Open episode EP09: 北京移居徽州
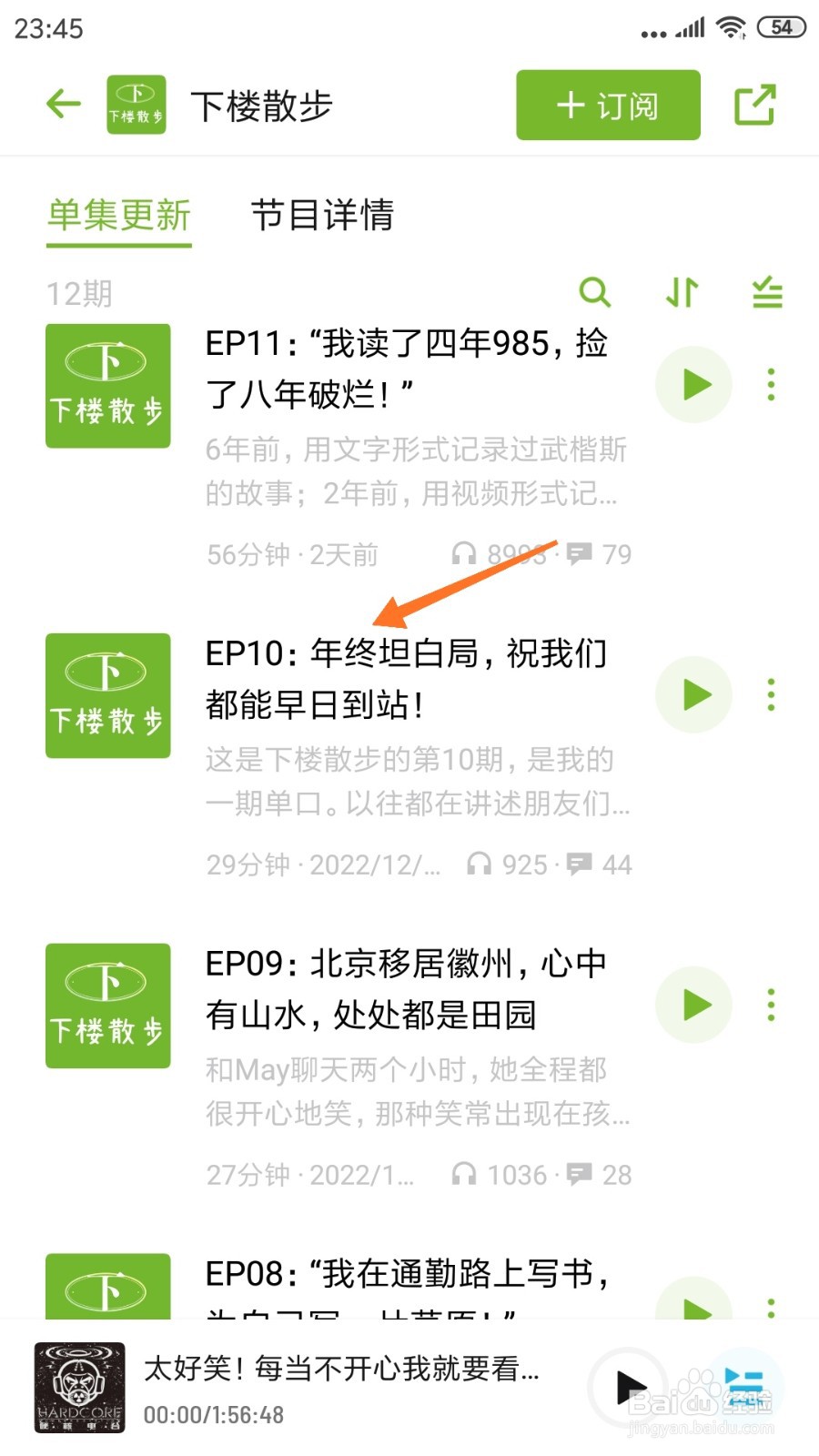The image size is (819, 1456). click(406, 989)
